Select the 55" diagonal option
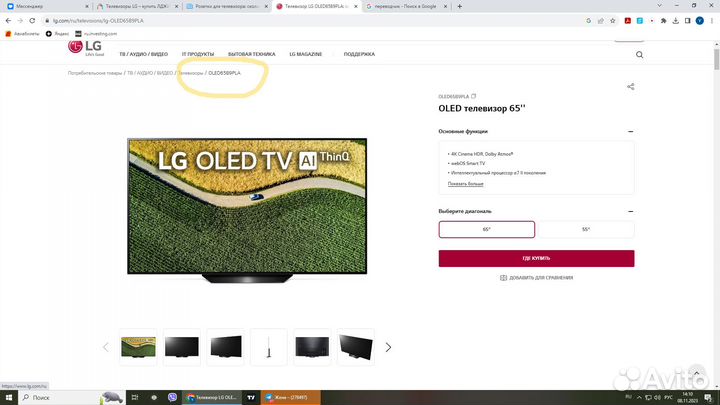Screen dimensions: 720x405 (x=586, y=229)
